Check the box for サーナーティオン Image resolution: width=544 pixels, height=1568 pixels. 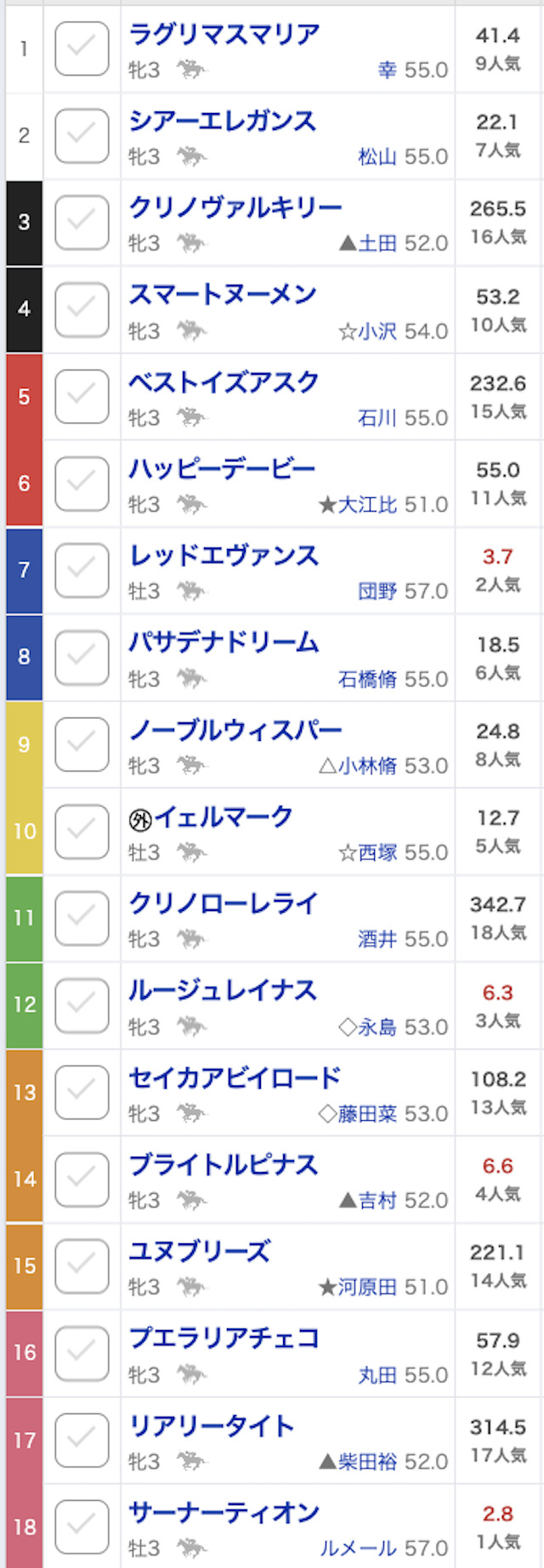click(82, 1526)
